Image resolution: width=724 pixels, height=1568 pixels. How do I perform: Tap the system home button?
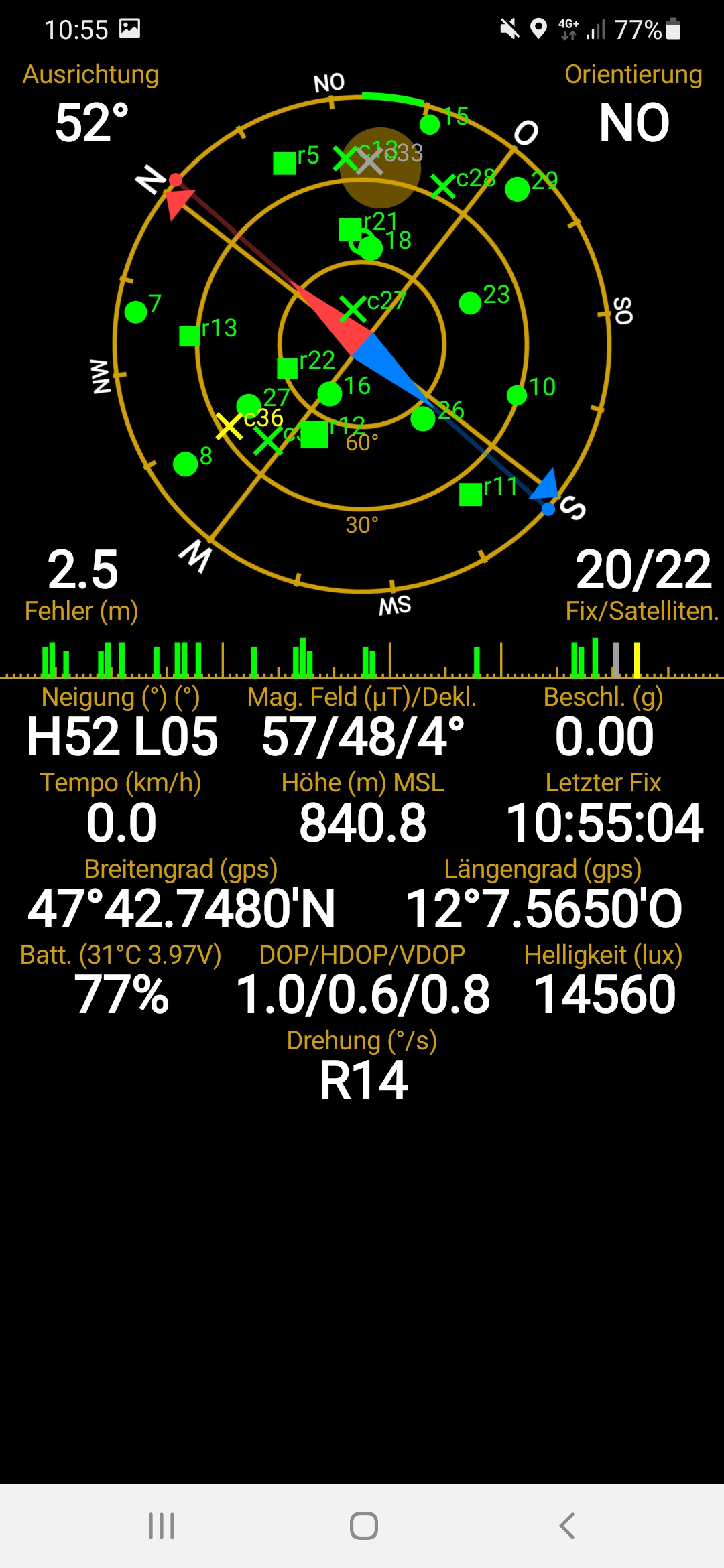click(363, 1526)
